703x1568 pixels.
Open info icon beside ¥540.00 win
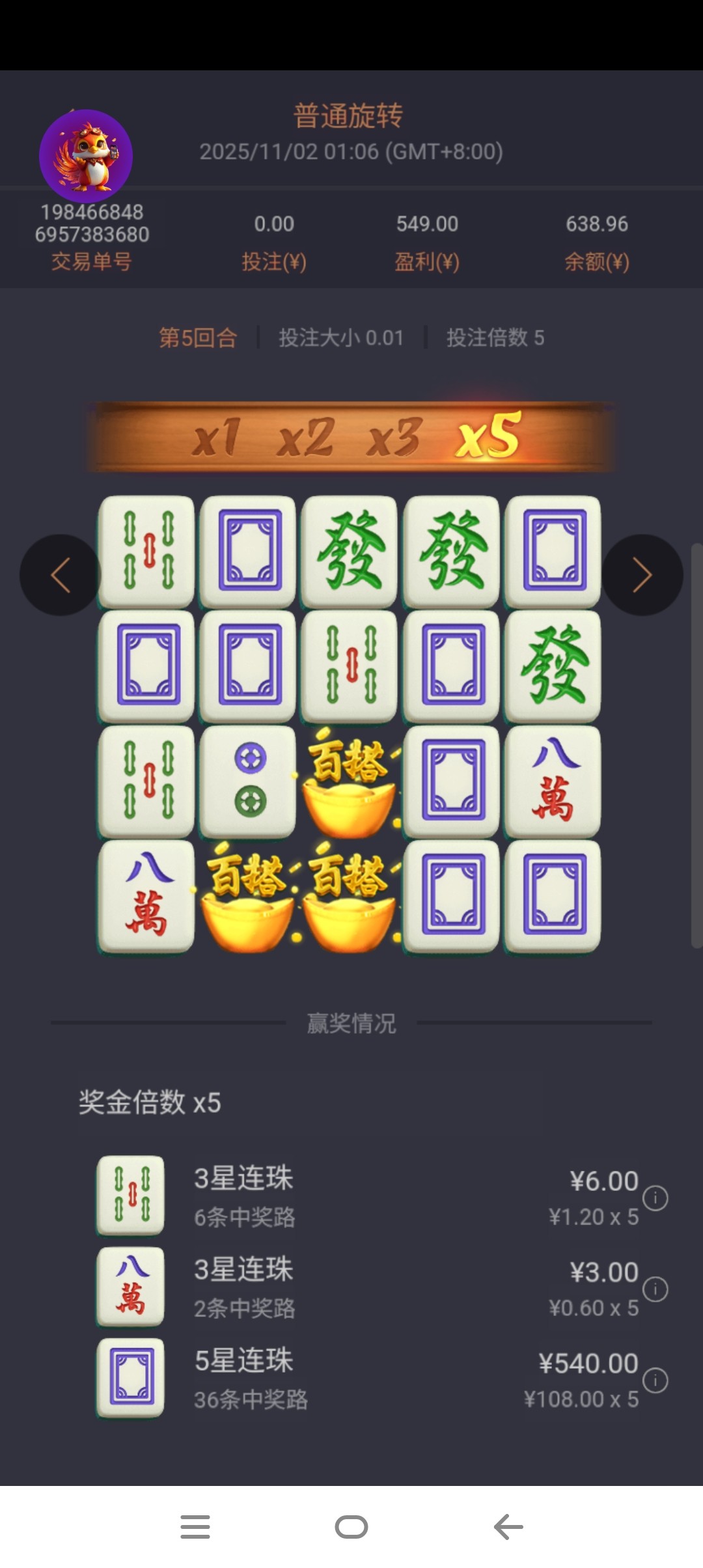click(x=655, y=1380)
